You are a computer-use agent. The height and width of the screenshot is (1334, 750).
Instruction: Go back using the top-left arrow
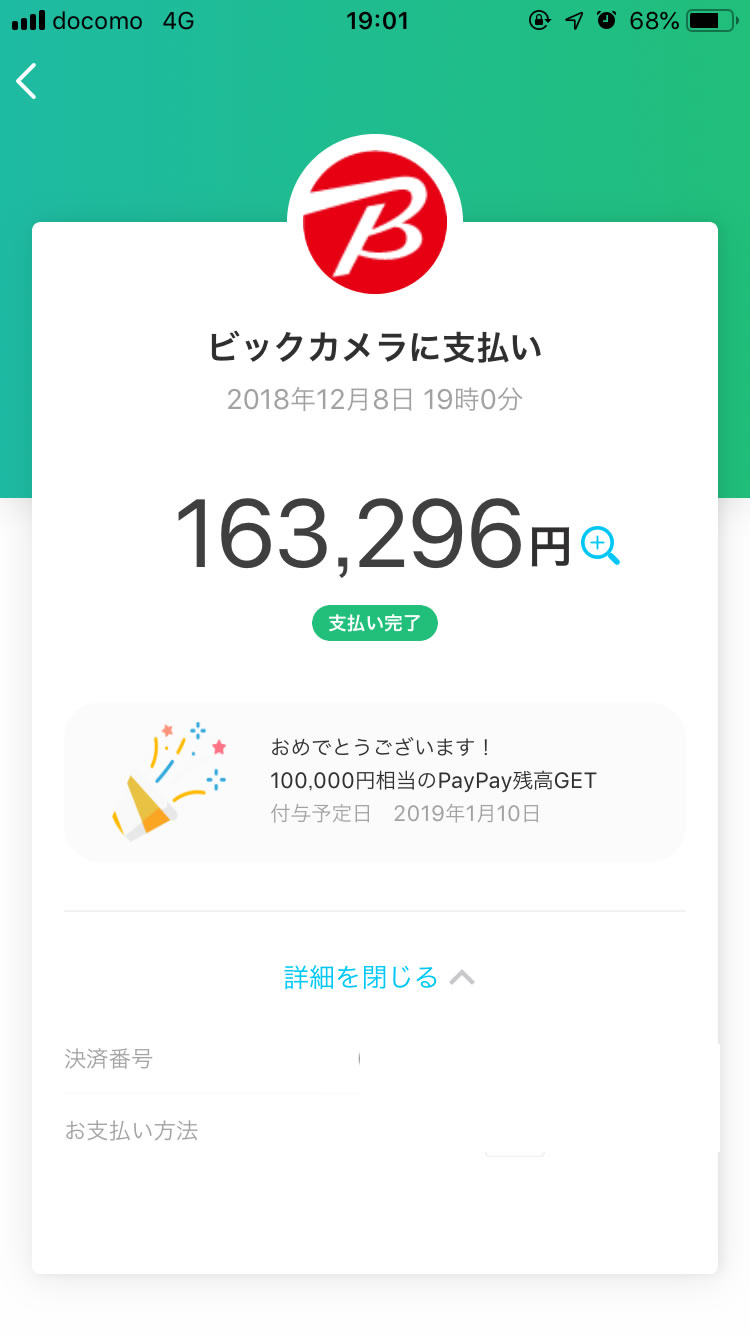click(x=27, y=81)
